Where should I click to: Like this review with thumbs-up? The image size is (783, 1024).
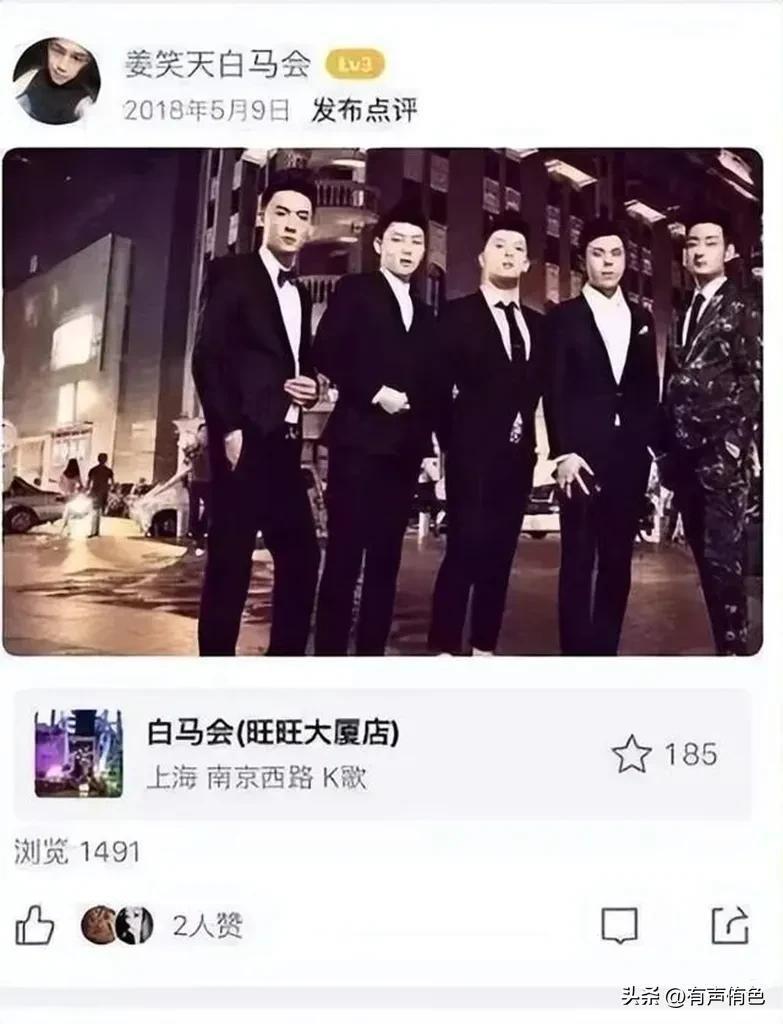(34, 926)
